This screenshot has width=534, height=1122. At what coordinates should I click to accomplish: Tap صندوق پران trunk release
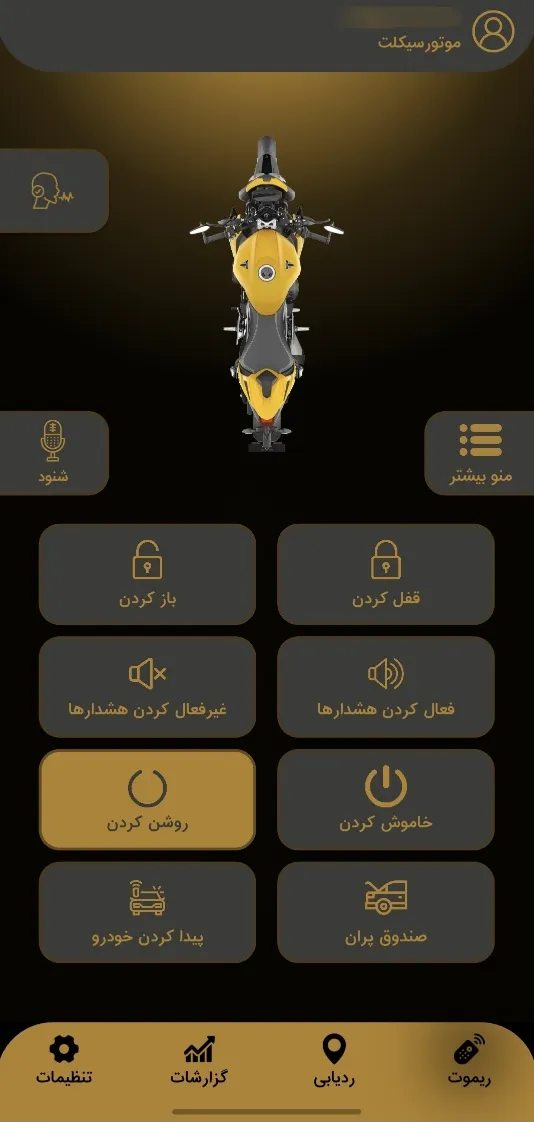386,912
